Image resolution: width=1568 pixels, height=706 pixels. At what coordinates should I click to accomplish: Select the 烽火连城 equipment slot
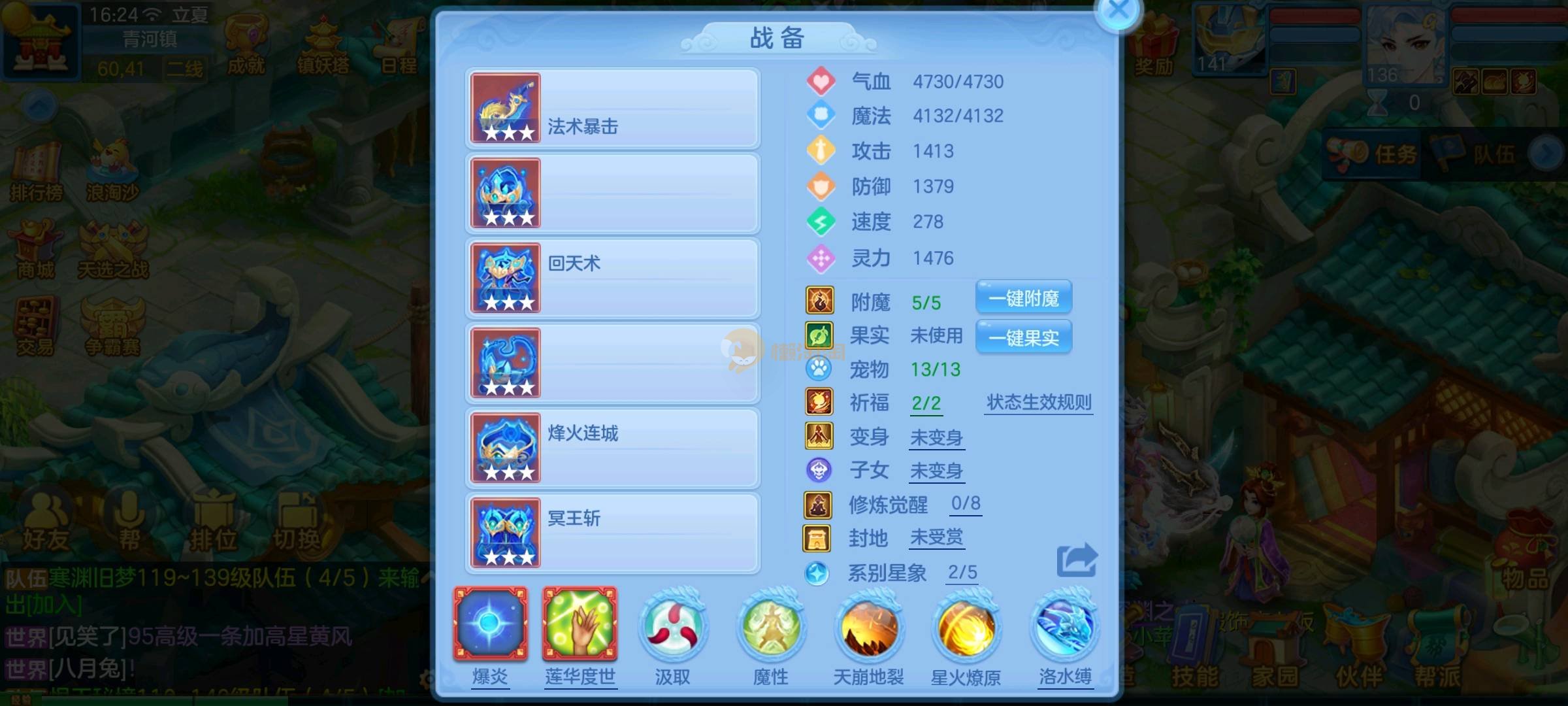tap(612, 448)
